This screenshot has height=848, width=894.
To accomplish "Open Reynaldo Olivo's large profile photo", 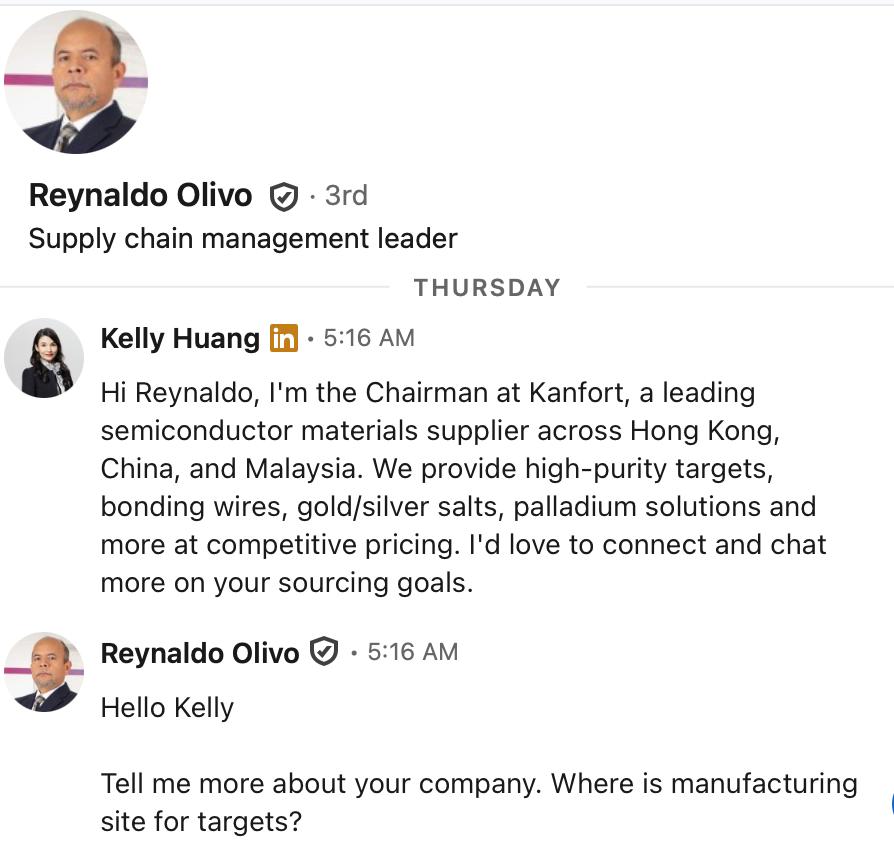I will (76, 82).
